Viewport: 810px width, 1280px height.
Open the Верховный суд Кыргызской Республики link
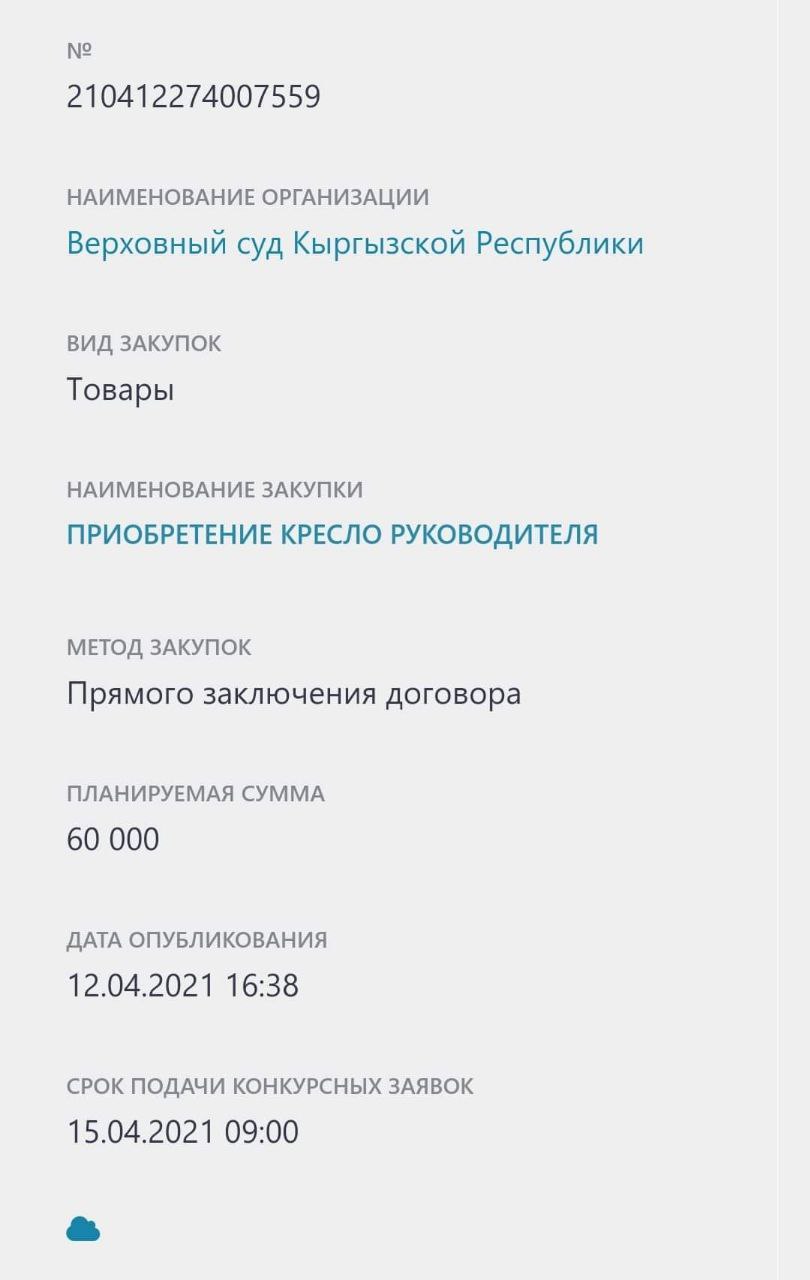355,243
